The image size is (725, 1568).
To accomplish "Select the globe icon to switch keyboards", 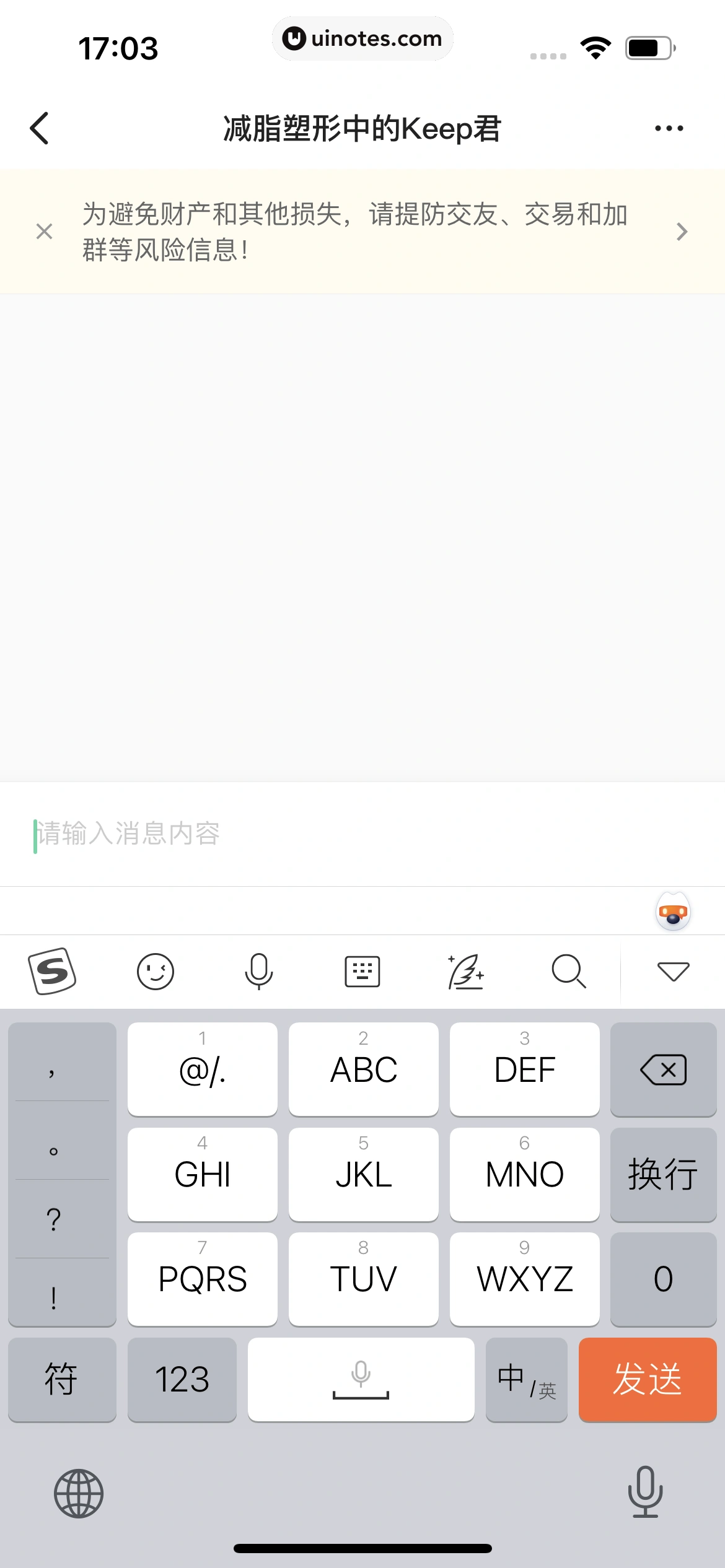I will (79, 1492).
